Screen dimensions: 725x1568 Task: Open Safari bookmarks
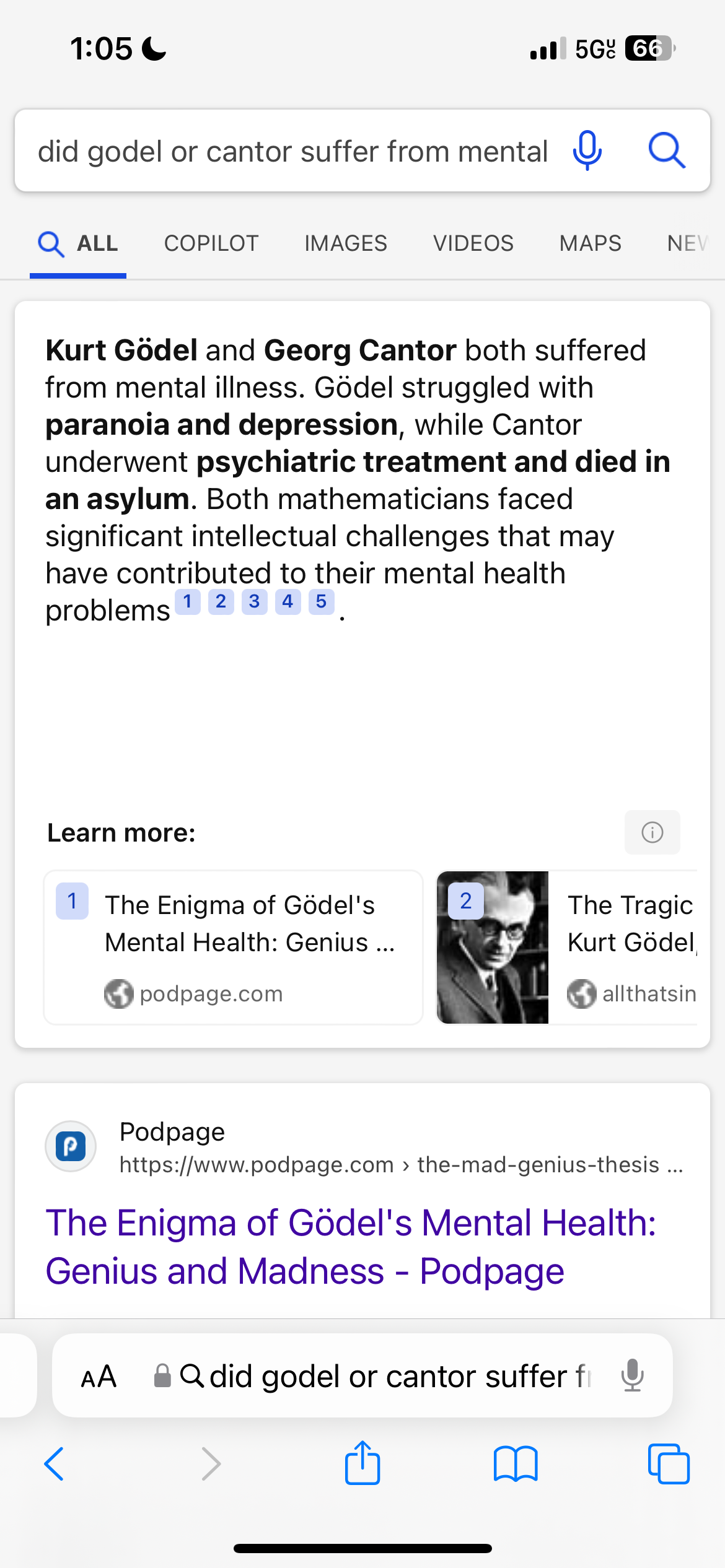tap(516, 1464)
